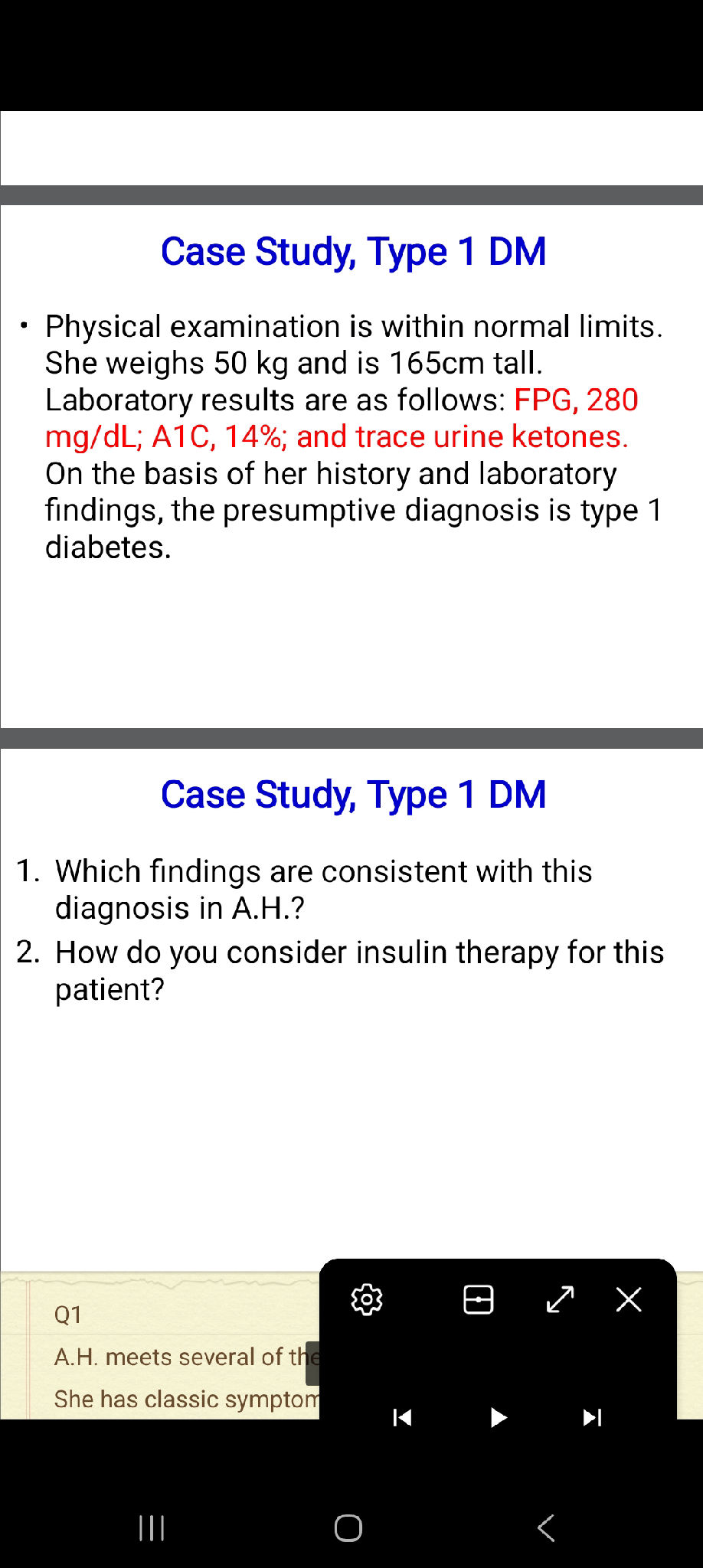Tap the second Case Study Type 1 DM title
The width and height of the screenshot is (703, 1568).
pyautogui.click(x=353, y=795)
